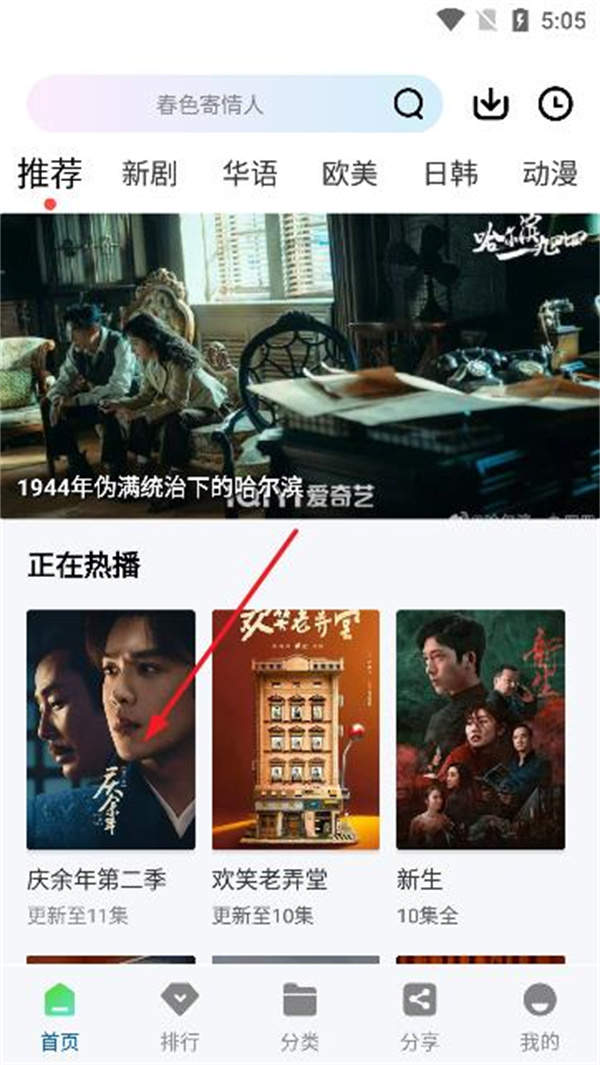Select the 推荐 tab
The width and height of the screenshot is (600, 1065).
pyautogui.click(x=49, y=174)
